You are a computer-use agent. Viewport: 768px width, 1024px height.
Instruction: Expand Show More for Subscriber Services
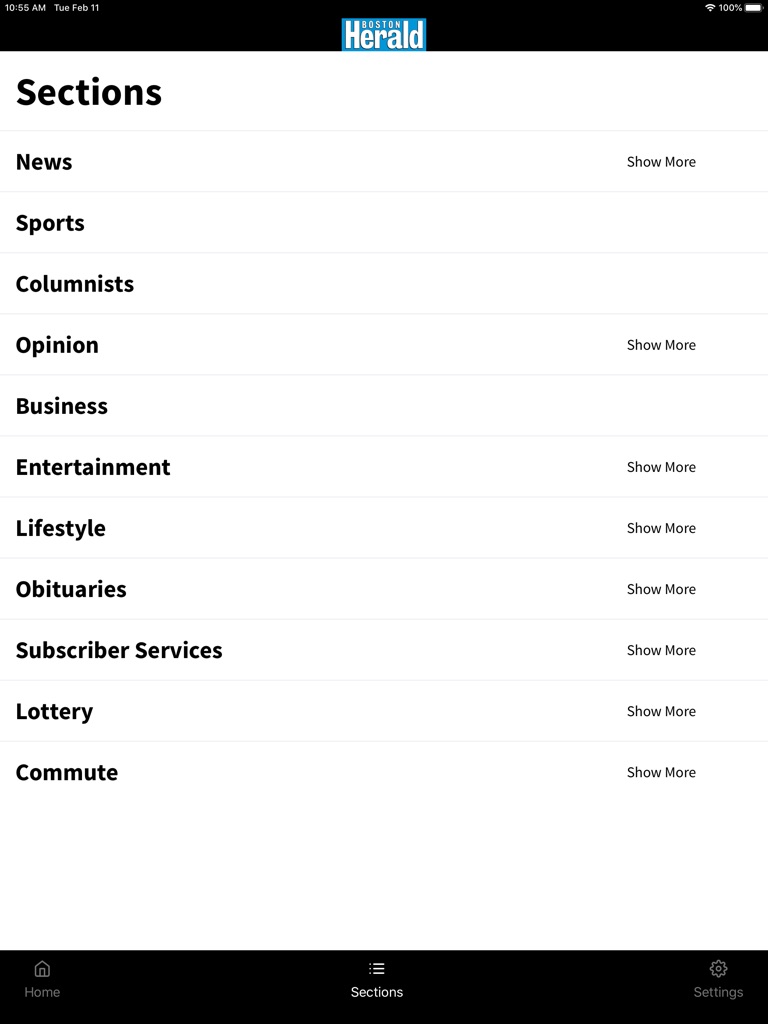tap(661, 650)
